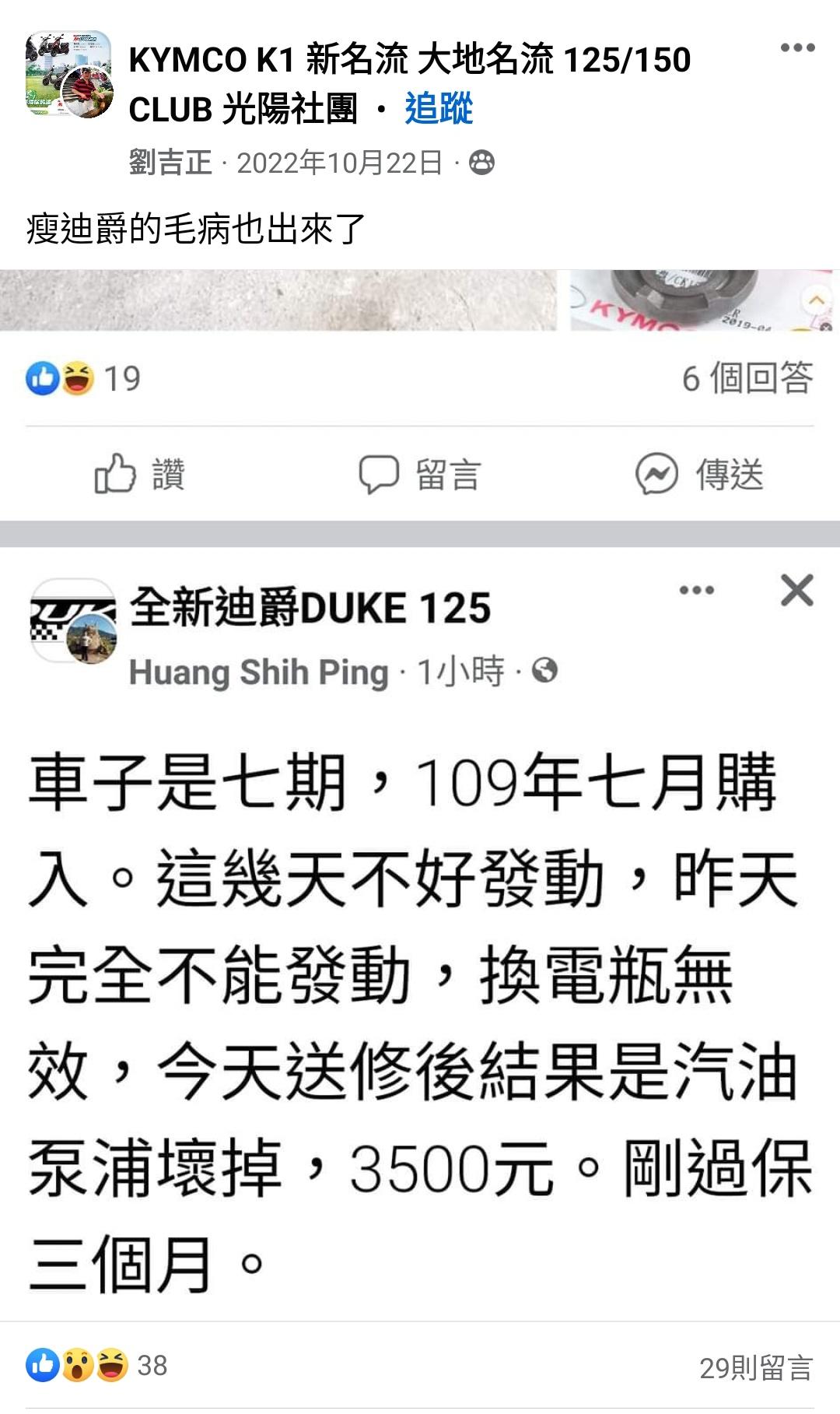
Task: Open 劉吉正's profile name
Action: [170, 163]
